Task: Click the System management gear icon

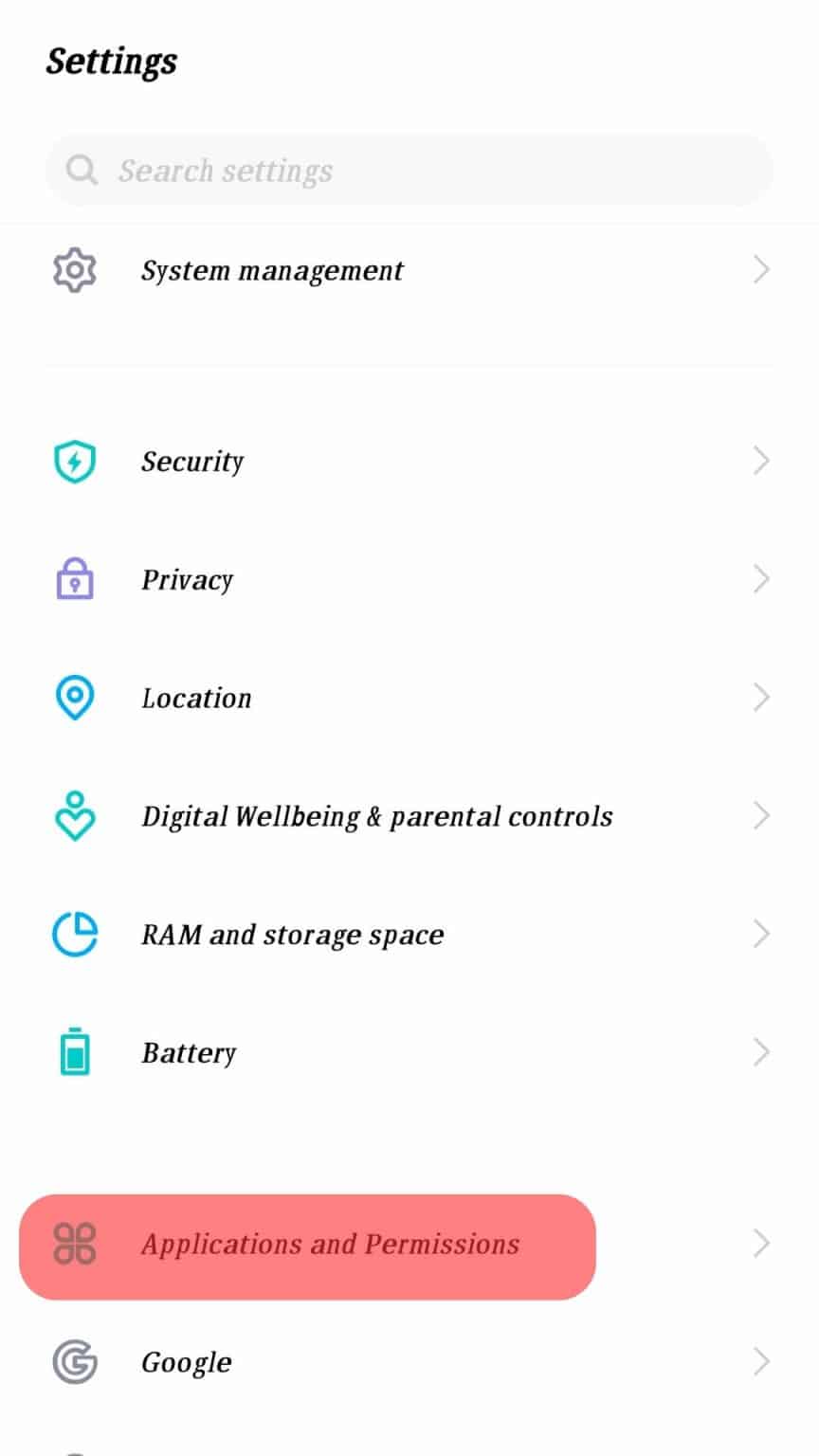Action: coord(75,270)
